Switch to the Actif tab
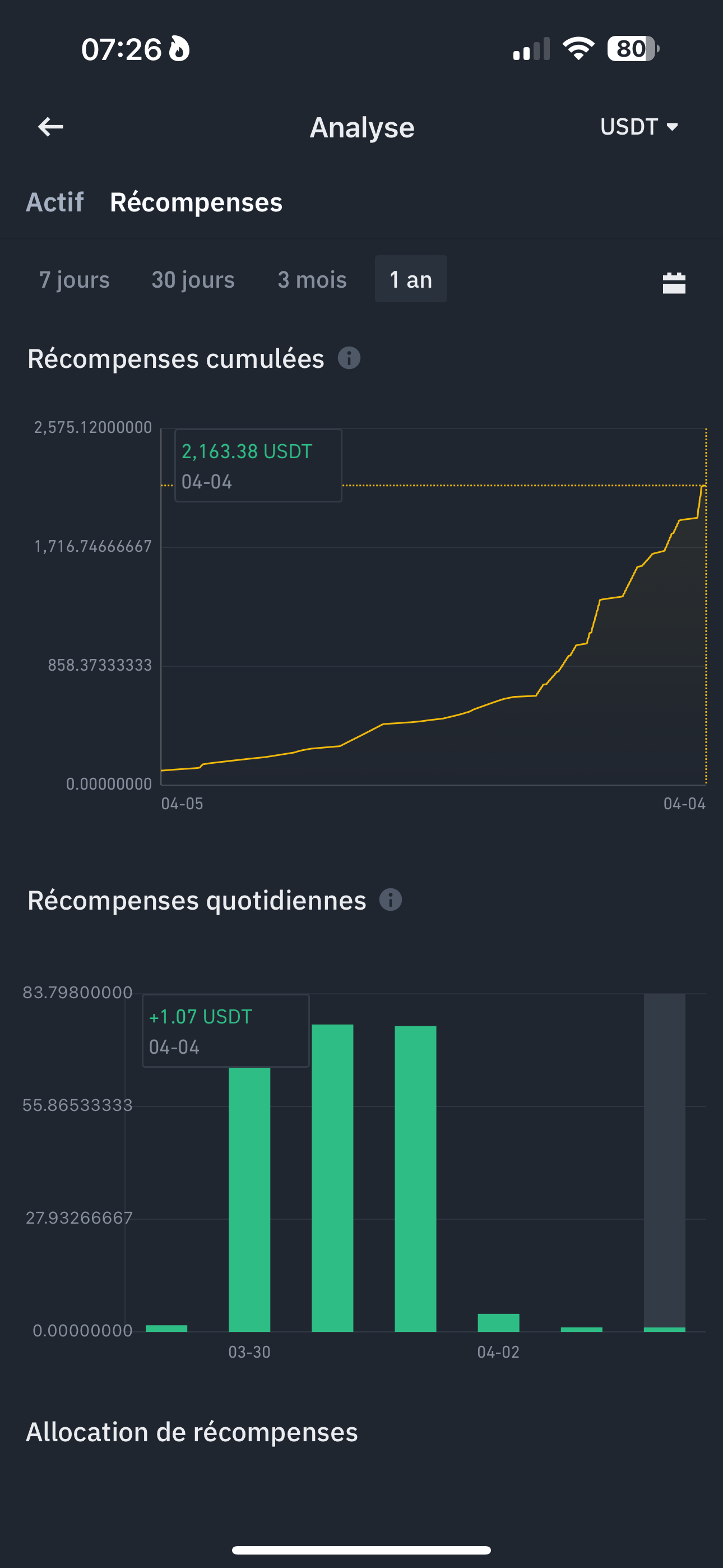The image size is (723, 1568). point(55,202)
